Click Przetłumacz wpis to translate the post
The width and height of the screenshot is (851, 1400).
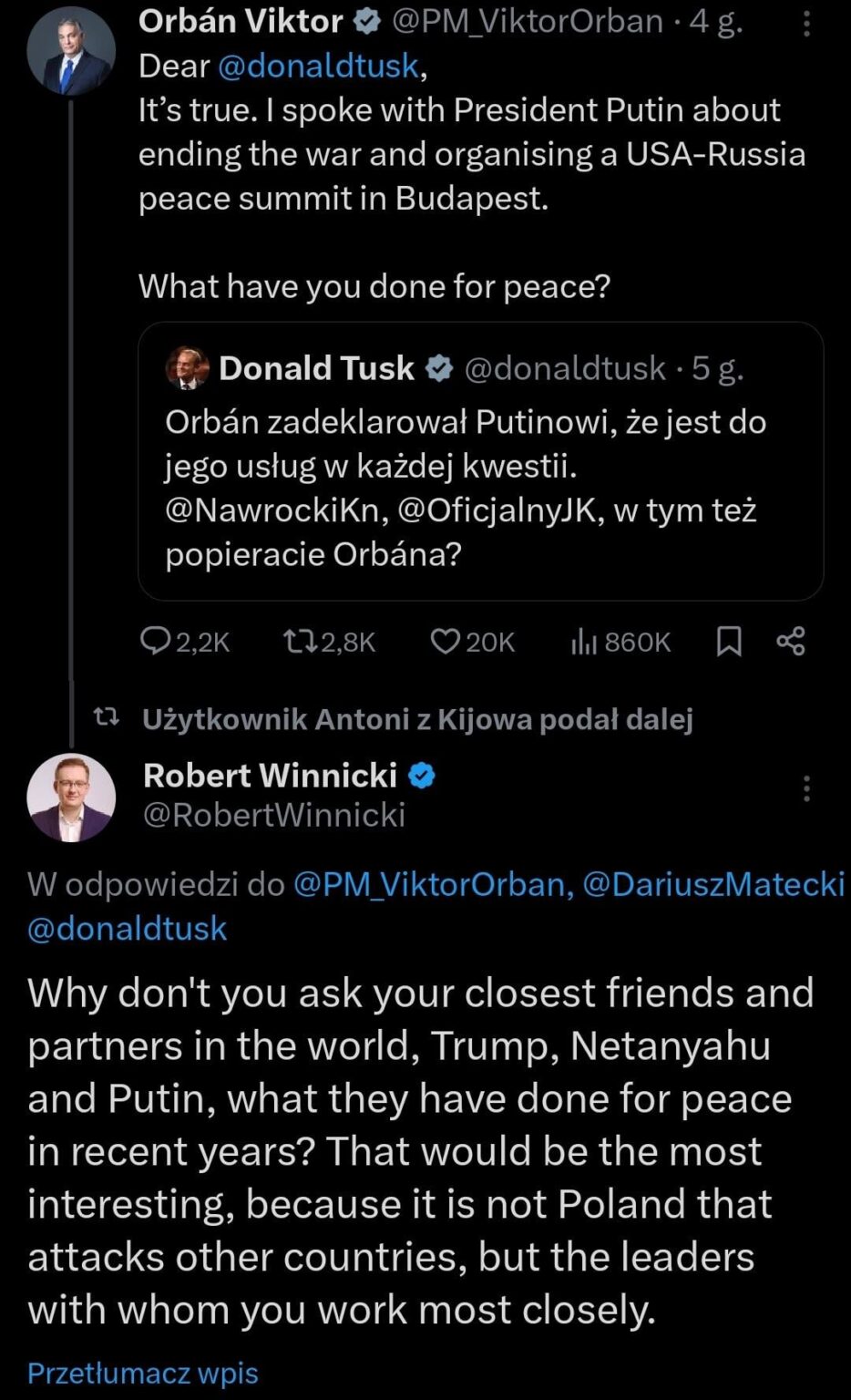pyautogui.click(x=142, y=1373)
